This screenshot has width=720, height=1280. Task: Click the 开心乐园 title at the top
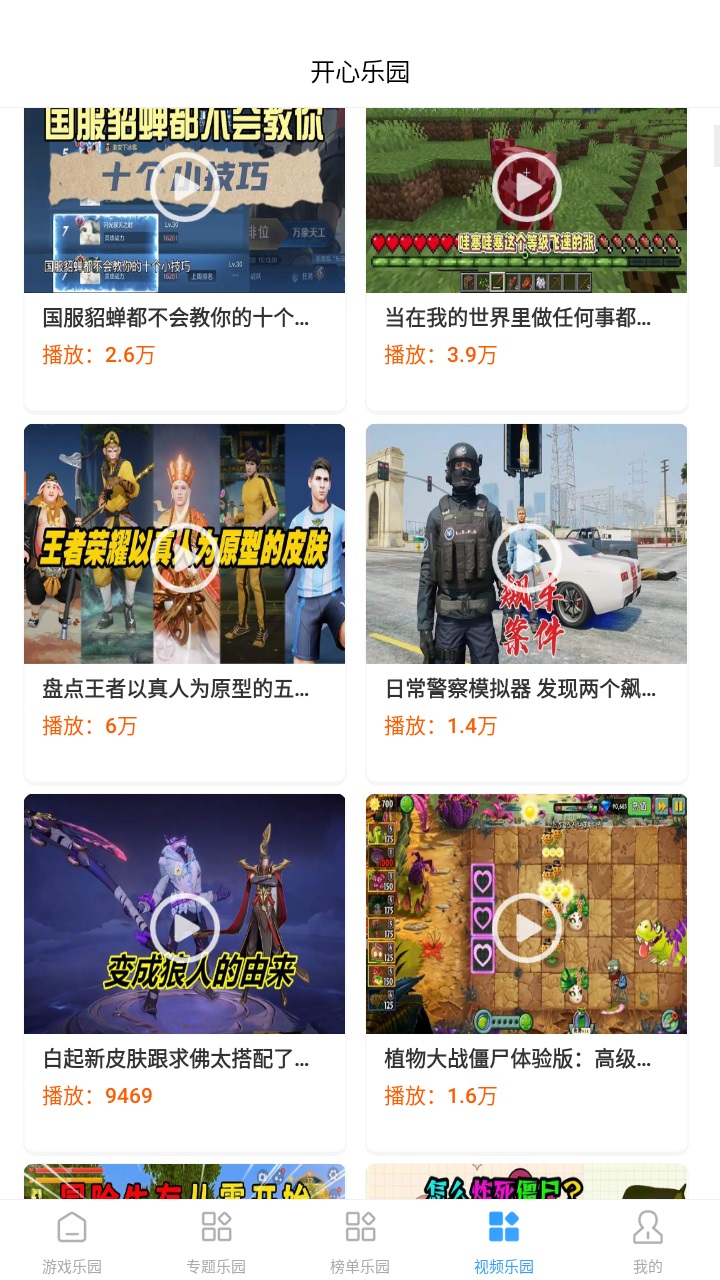(x=360, y=72)
